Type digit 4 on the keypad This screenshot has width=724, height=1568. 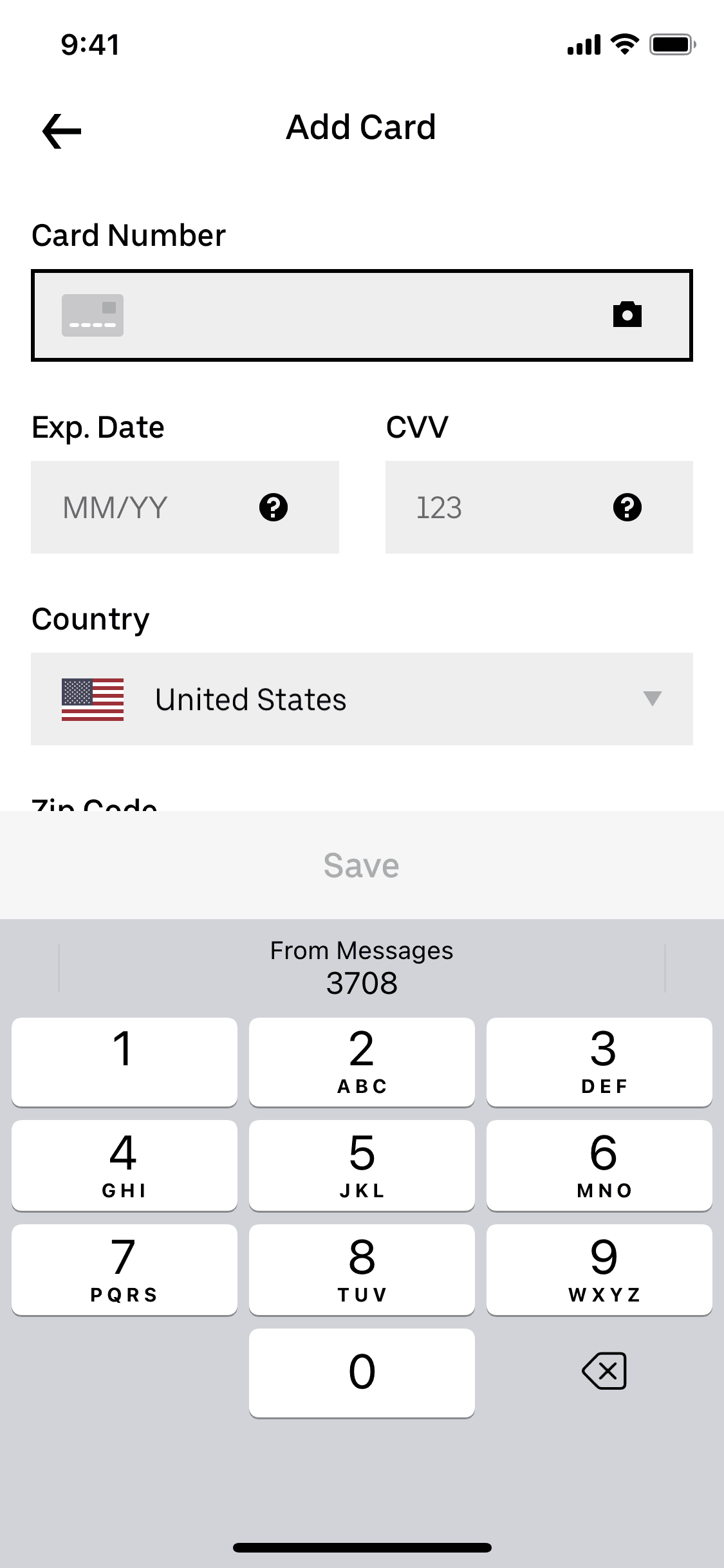click(124, 1165)
